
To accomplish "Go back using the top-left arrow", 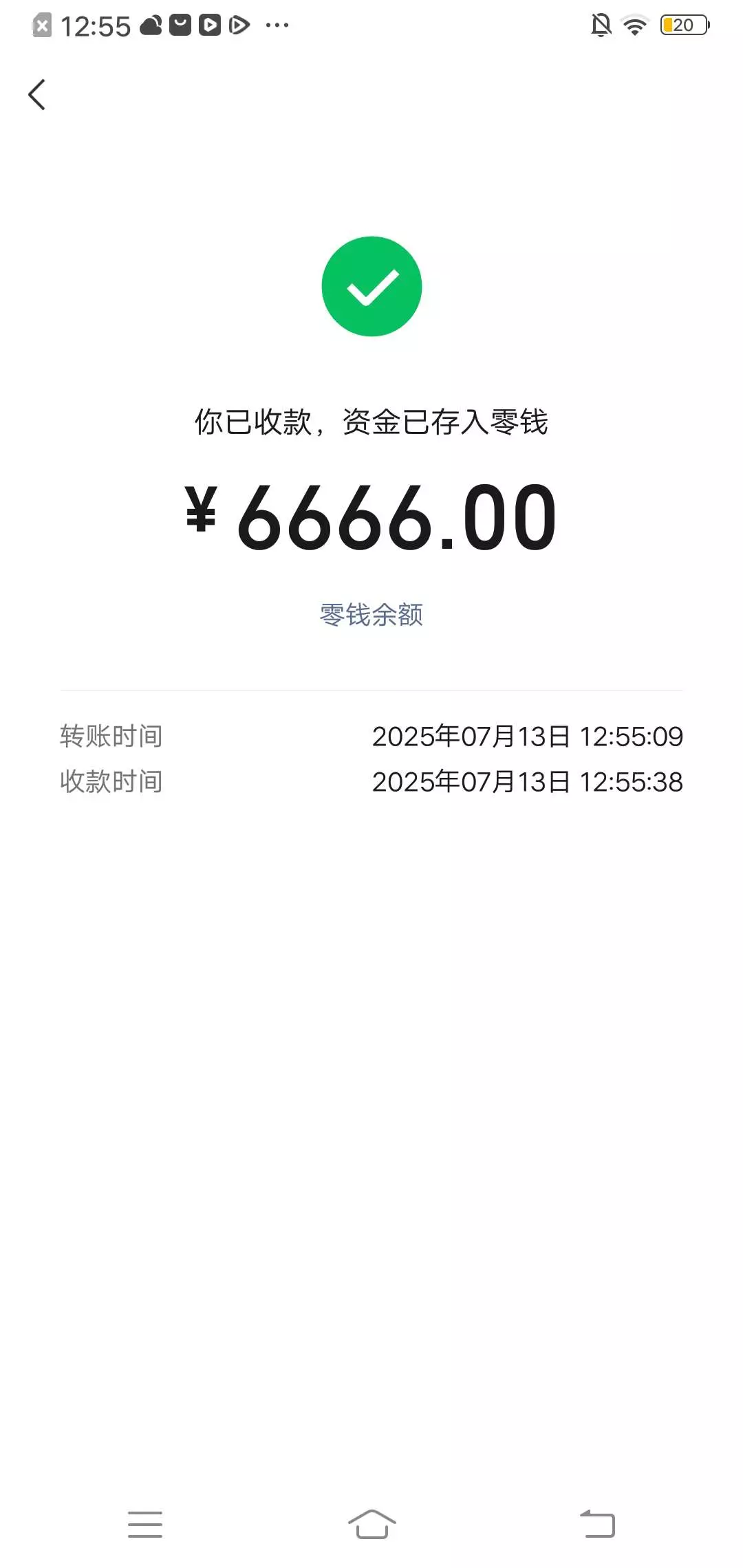I will click(x=37, y=95).
